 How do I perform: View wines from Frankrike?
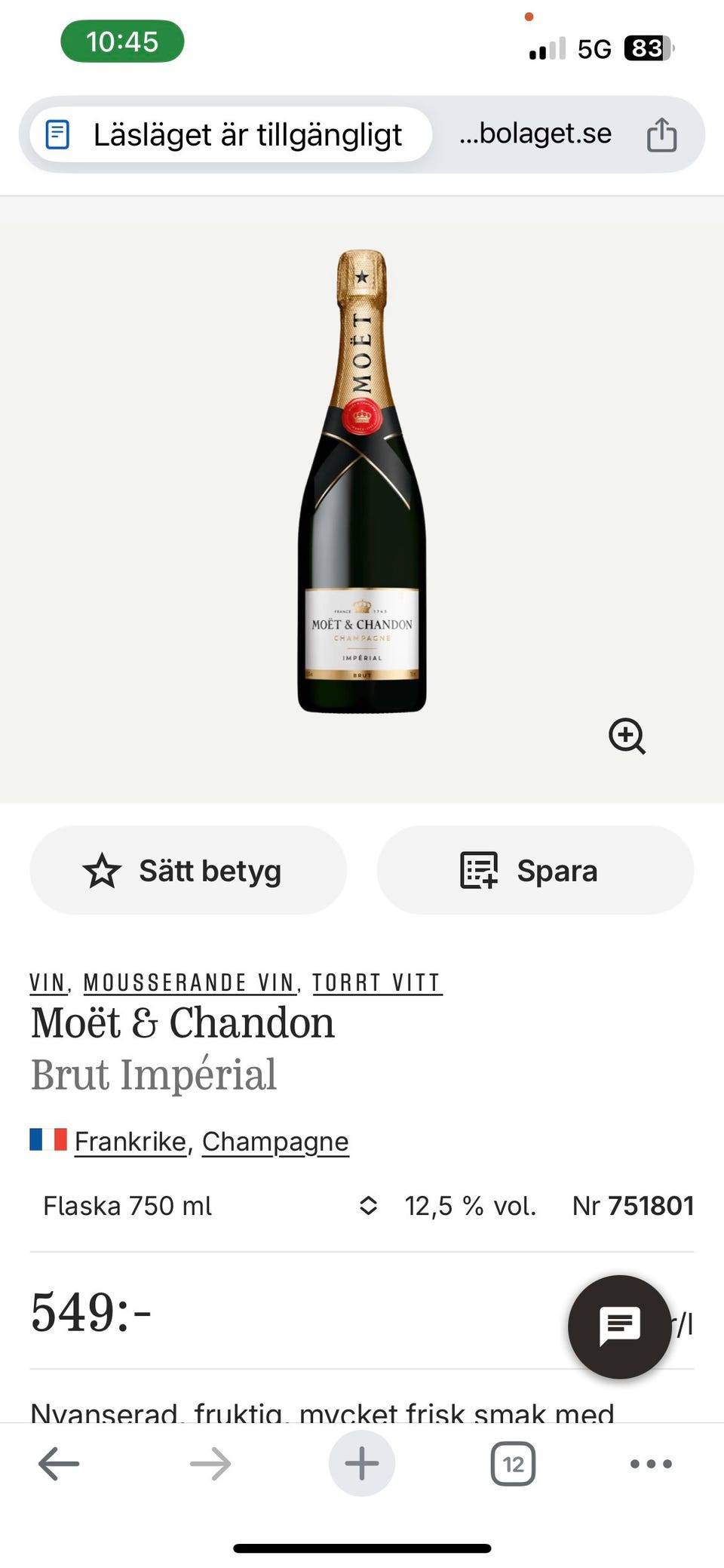click(x=130, y=1142)
